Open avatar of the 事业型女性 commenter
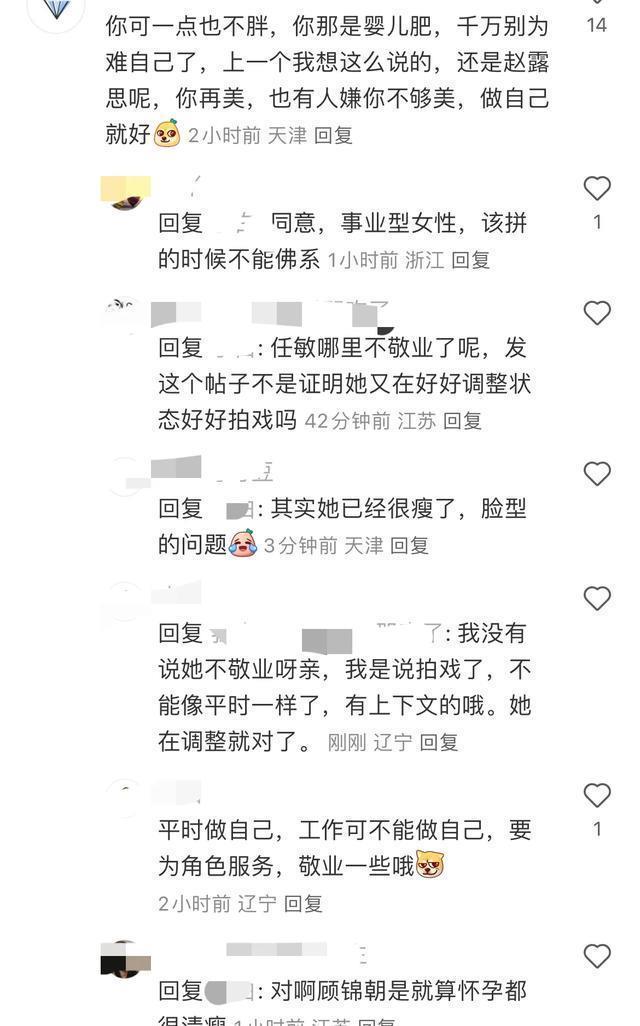 tap(126, 192)
